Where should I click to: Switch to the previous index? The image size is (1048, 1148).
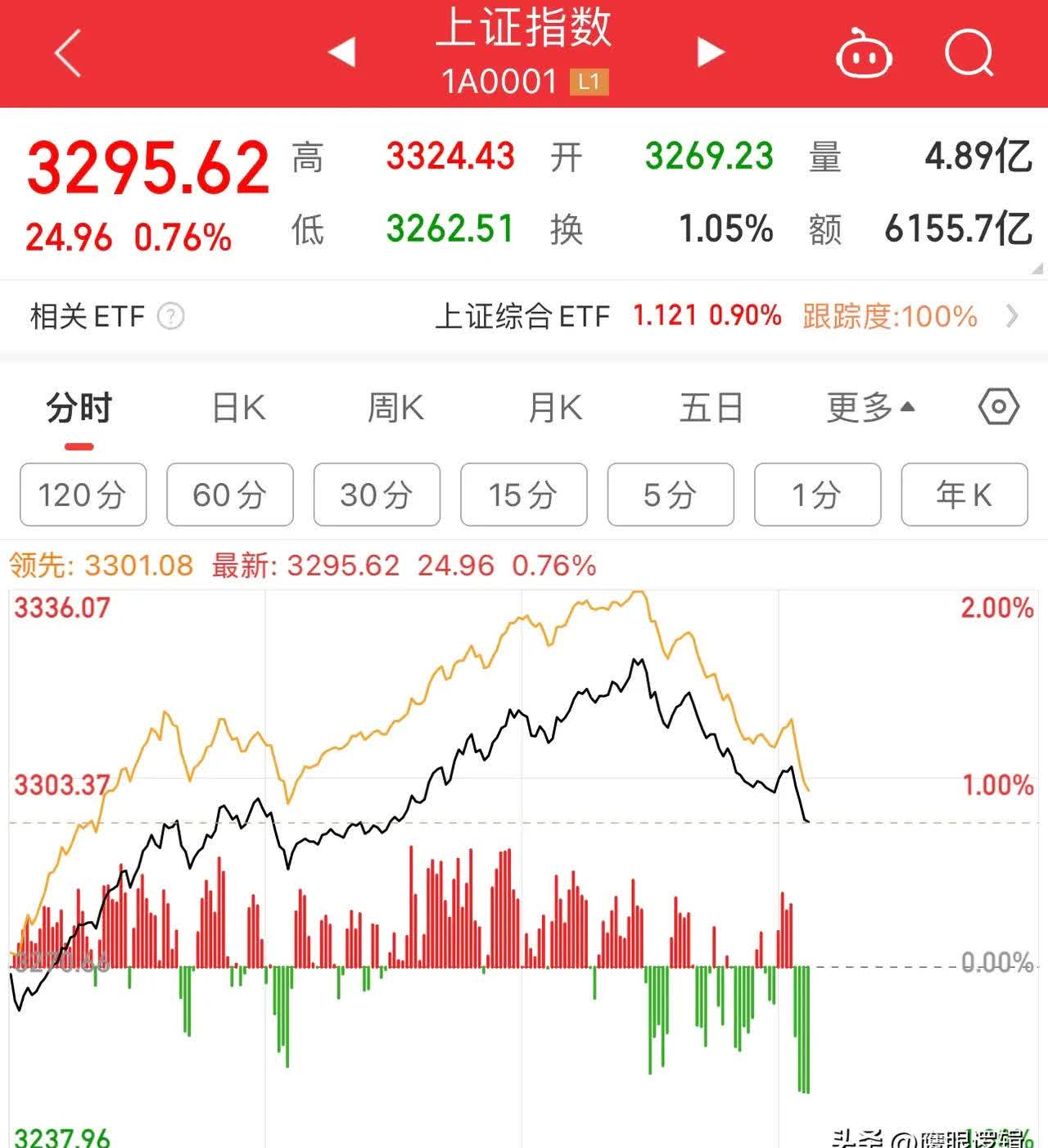click(341, 52)
